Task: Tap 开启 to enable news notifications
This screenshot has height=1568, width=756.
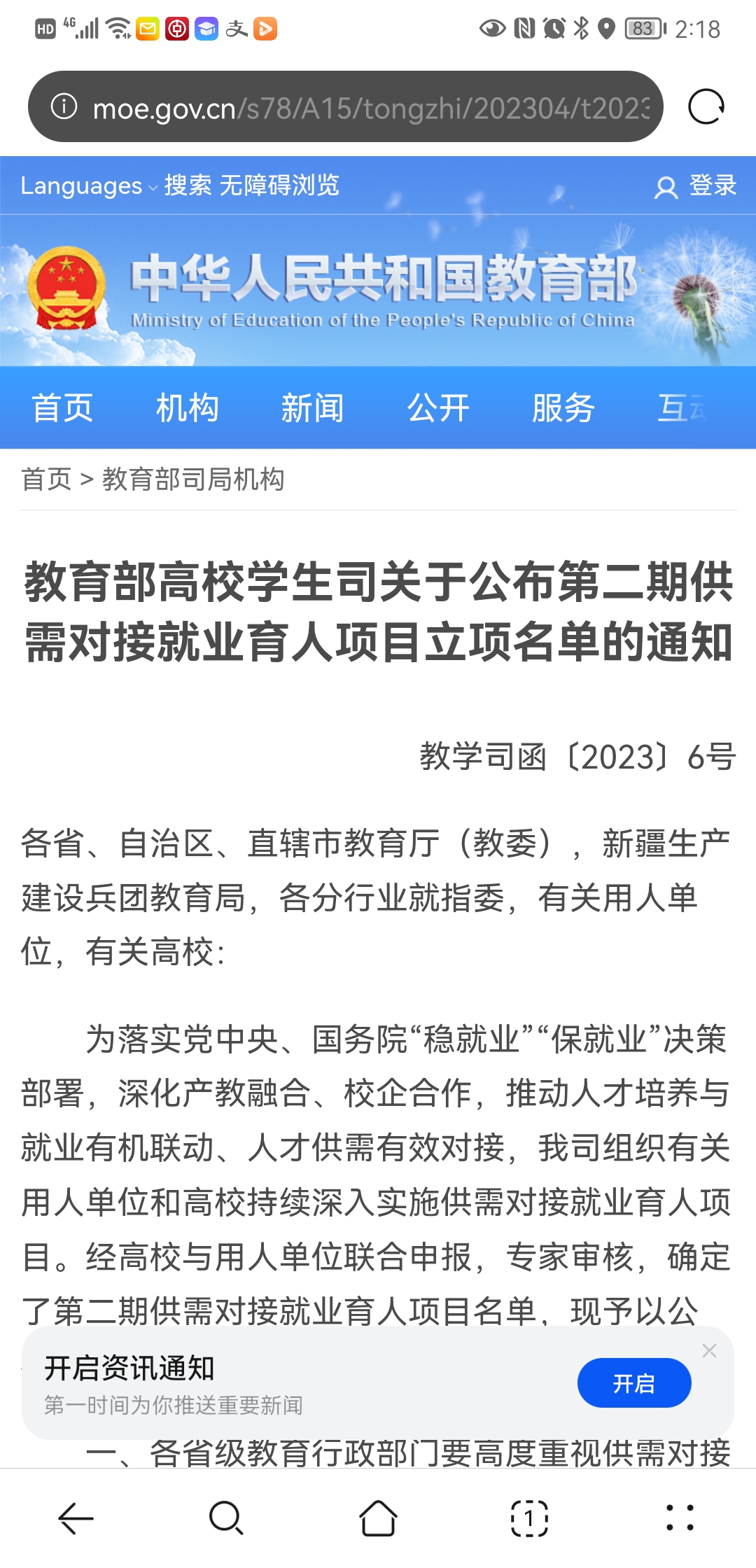Action: pyautogui.click(x=633, y=1382)
